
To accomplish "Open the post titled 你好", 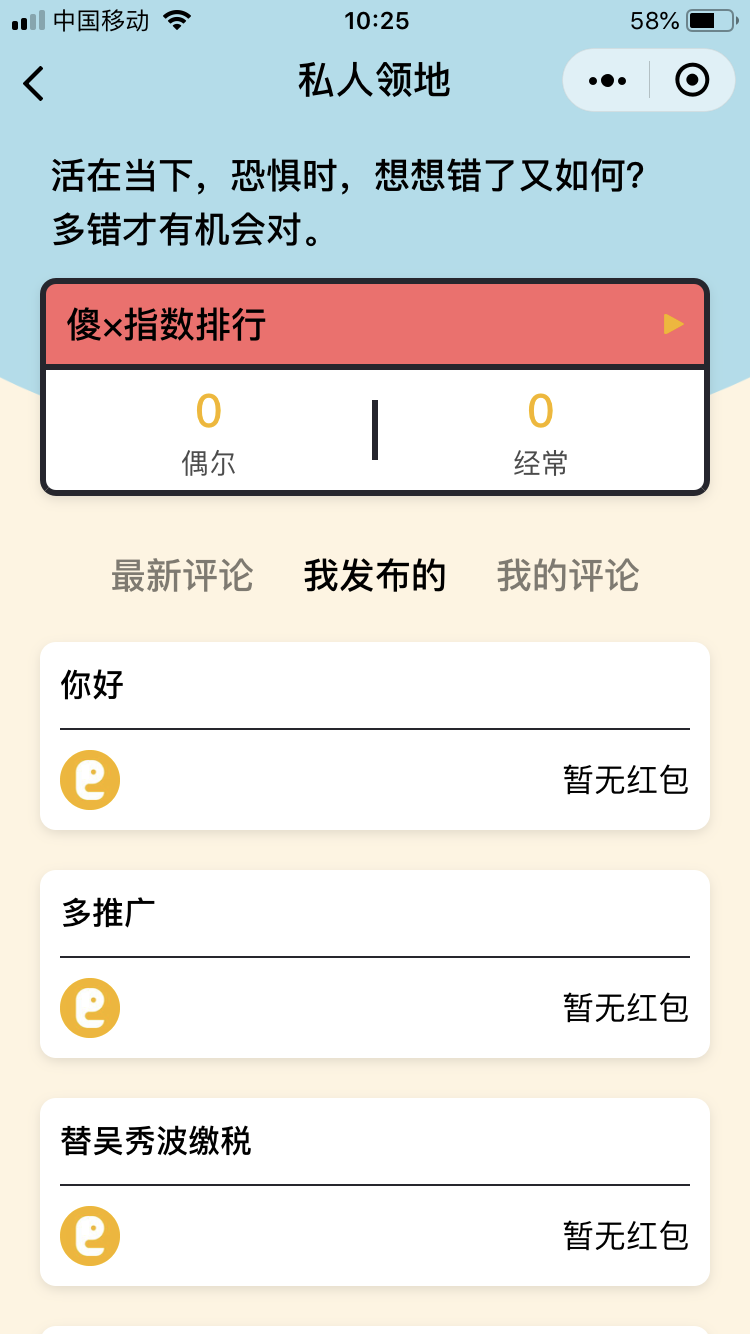I will [375, 736].
